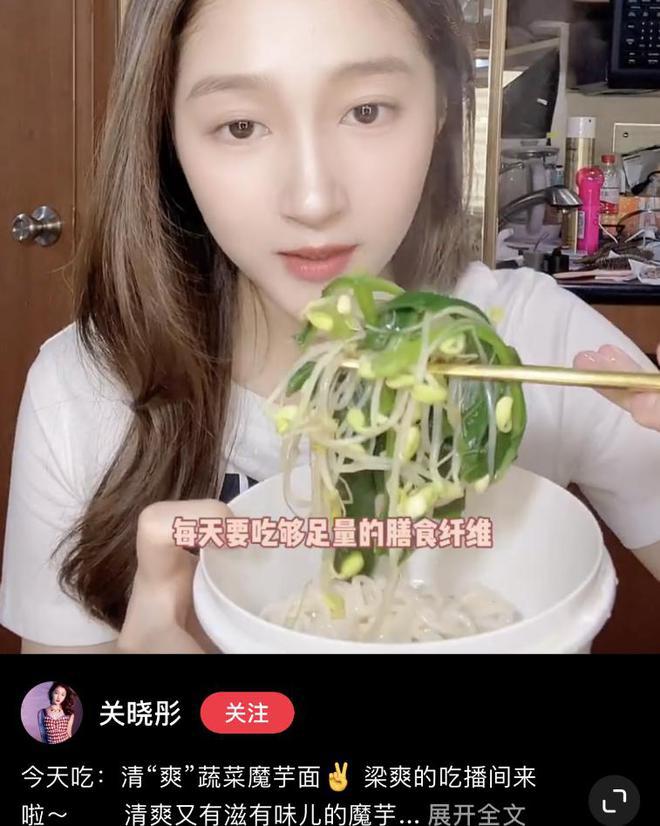Open the 关晓彤 username profile
Viewport: 660px width, 826px height.
pyautogui.click(x=140, y=713)
